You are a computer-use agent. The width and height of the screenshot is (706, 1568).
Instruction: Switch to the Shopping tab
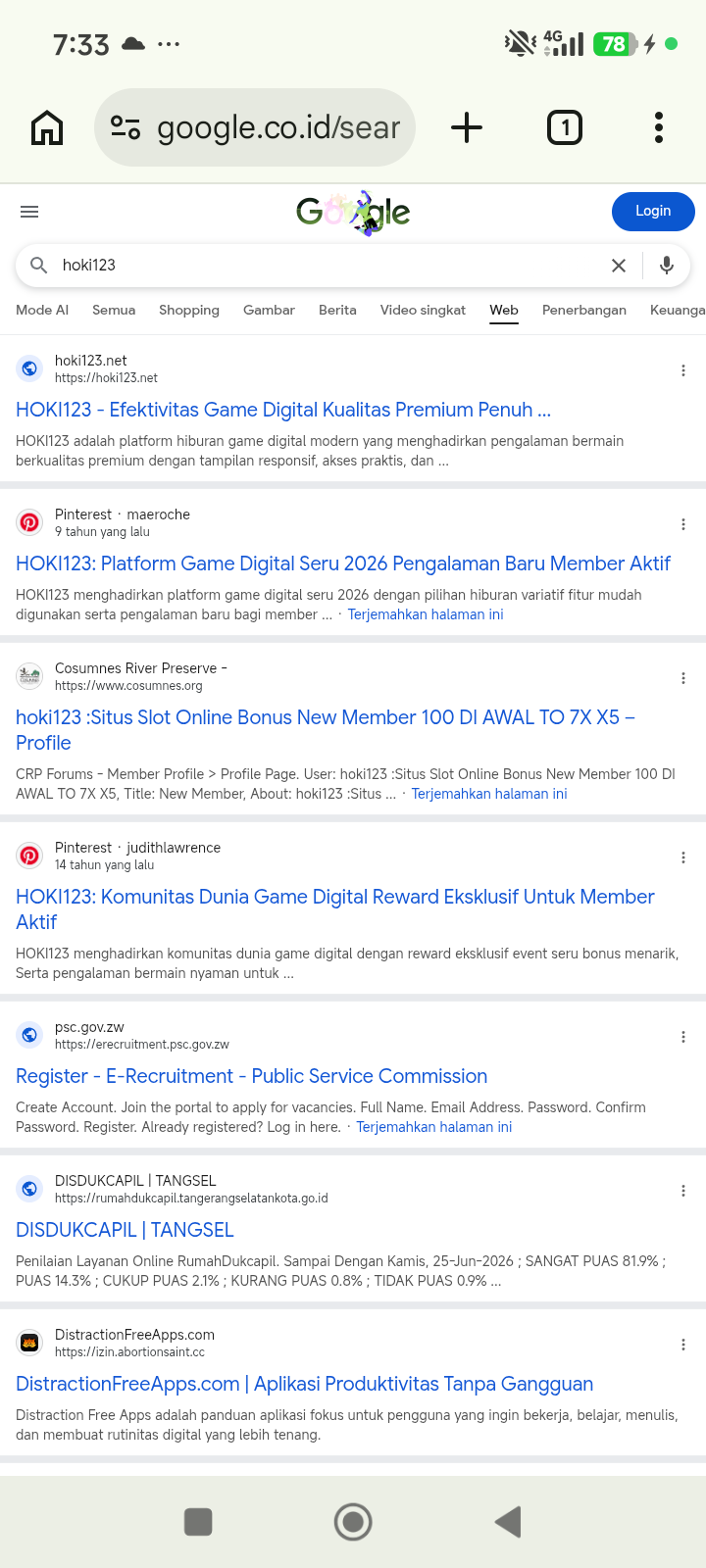tap(189, 310)
